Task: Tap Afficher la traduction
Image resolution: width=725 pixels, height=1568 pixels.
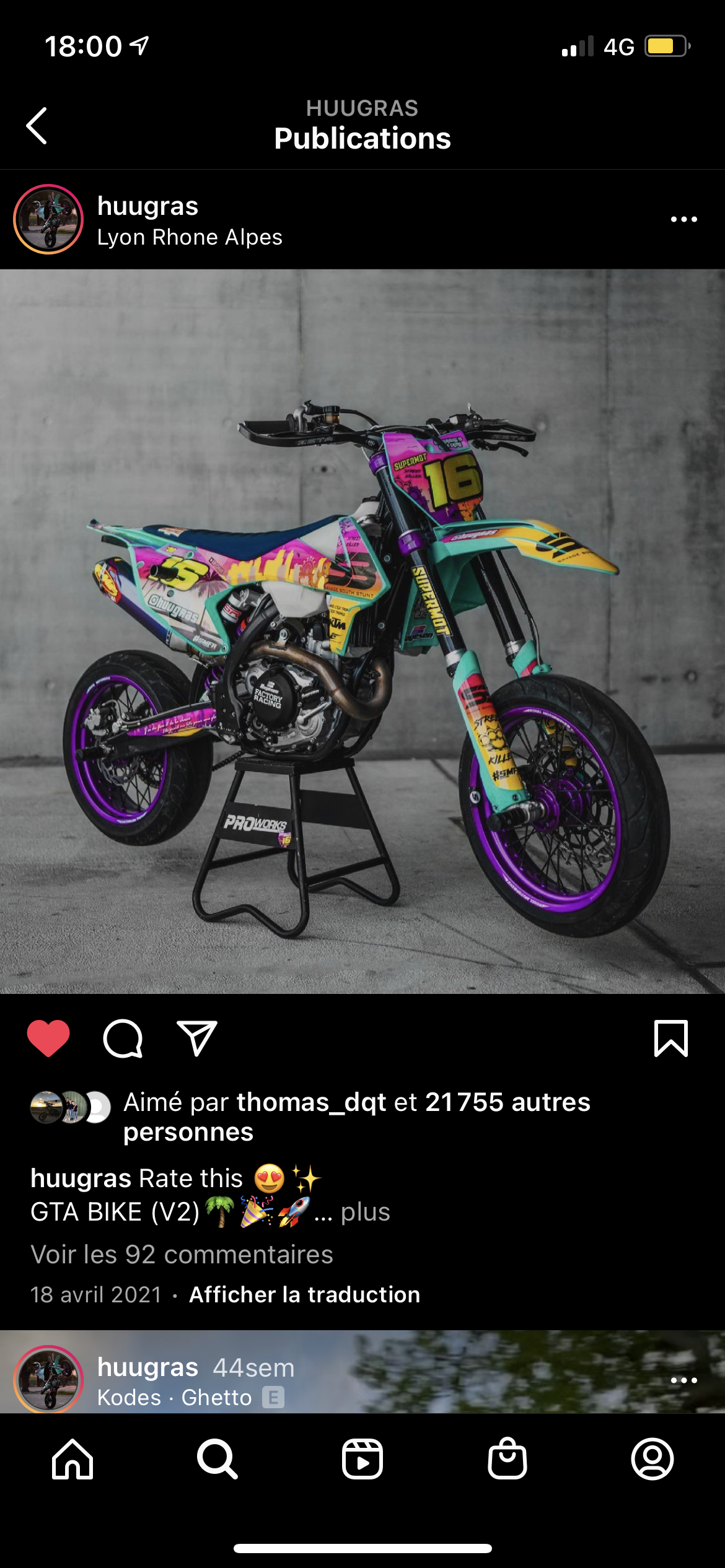Action: [x=304, y=1295]
